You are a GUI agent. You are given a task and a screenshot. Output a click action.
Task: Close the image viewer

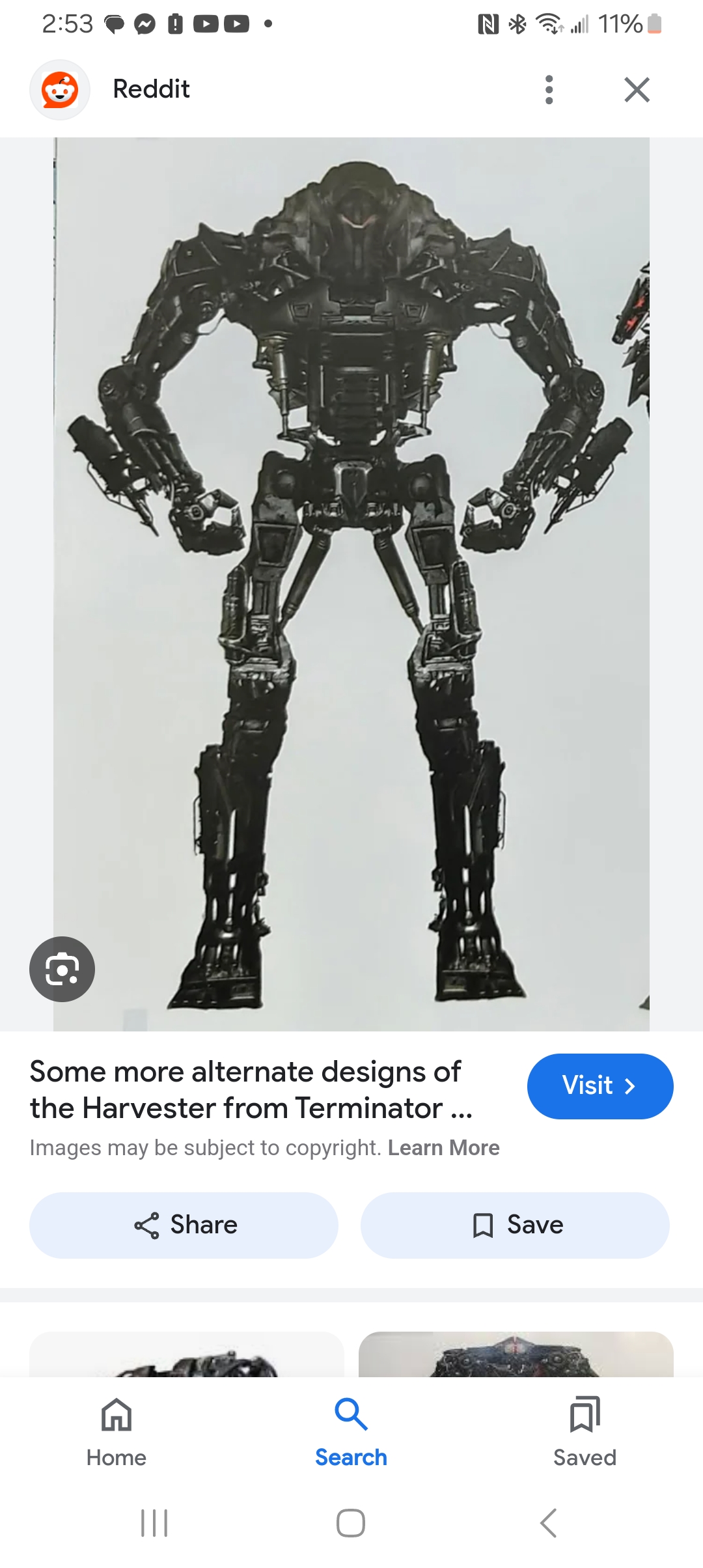point(637,89)
